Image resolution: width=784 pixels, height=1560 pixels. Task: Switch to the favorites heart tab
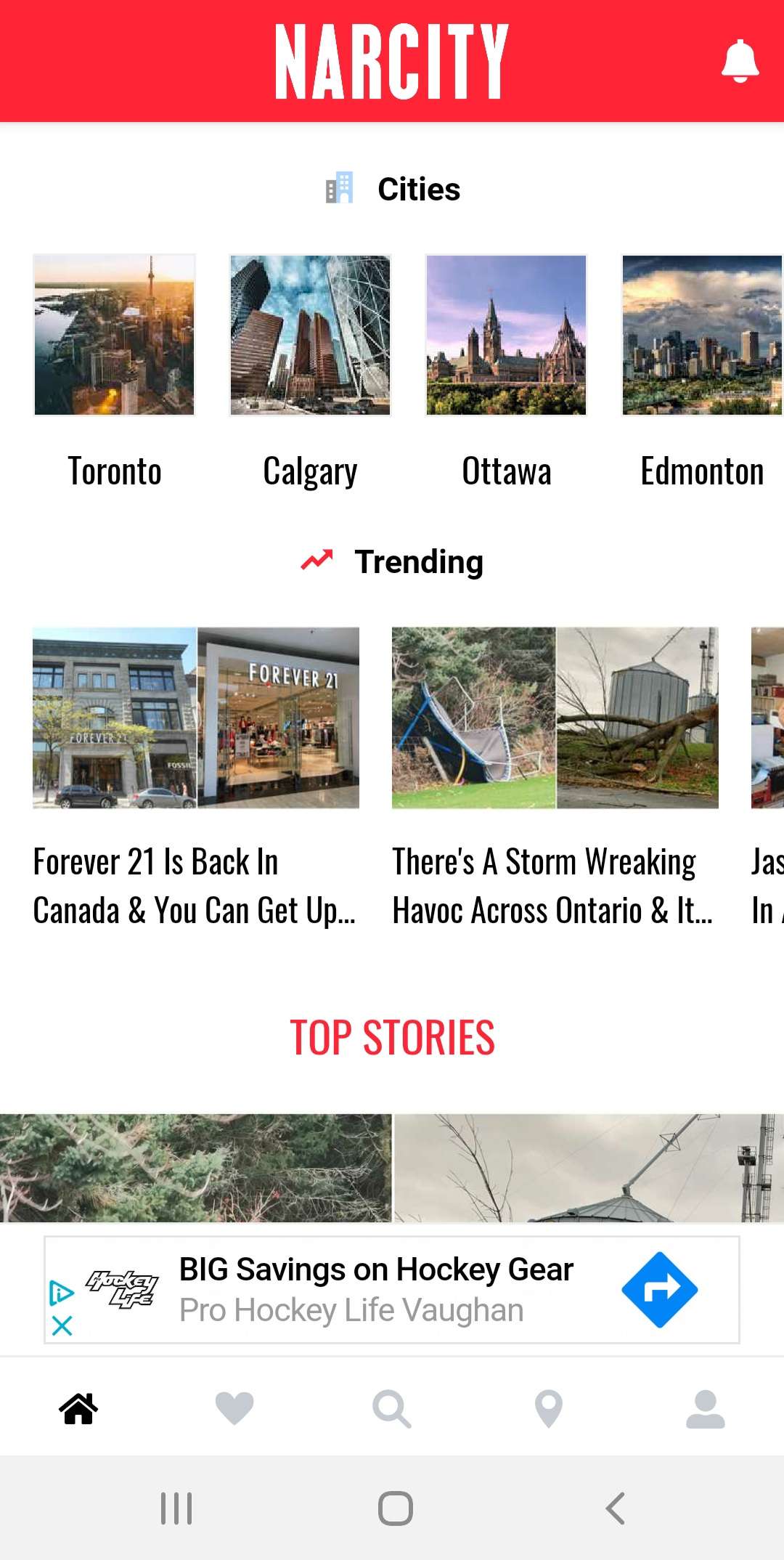tap(234, 1409)
